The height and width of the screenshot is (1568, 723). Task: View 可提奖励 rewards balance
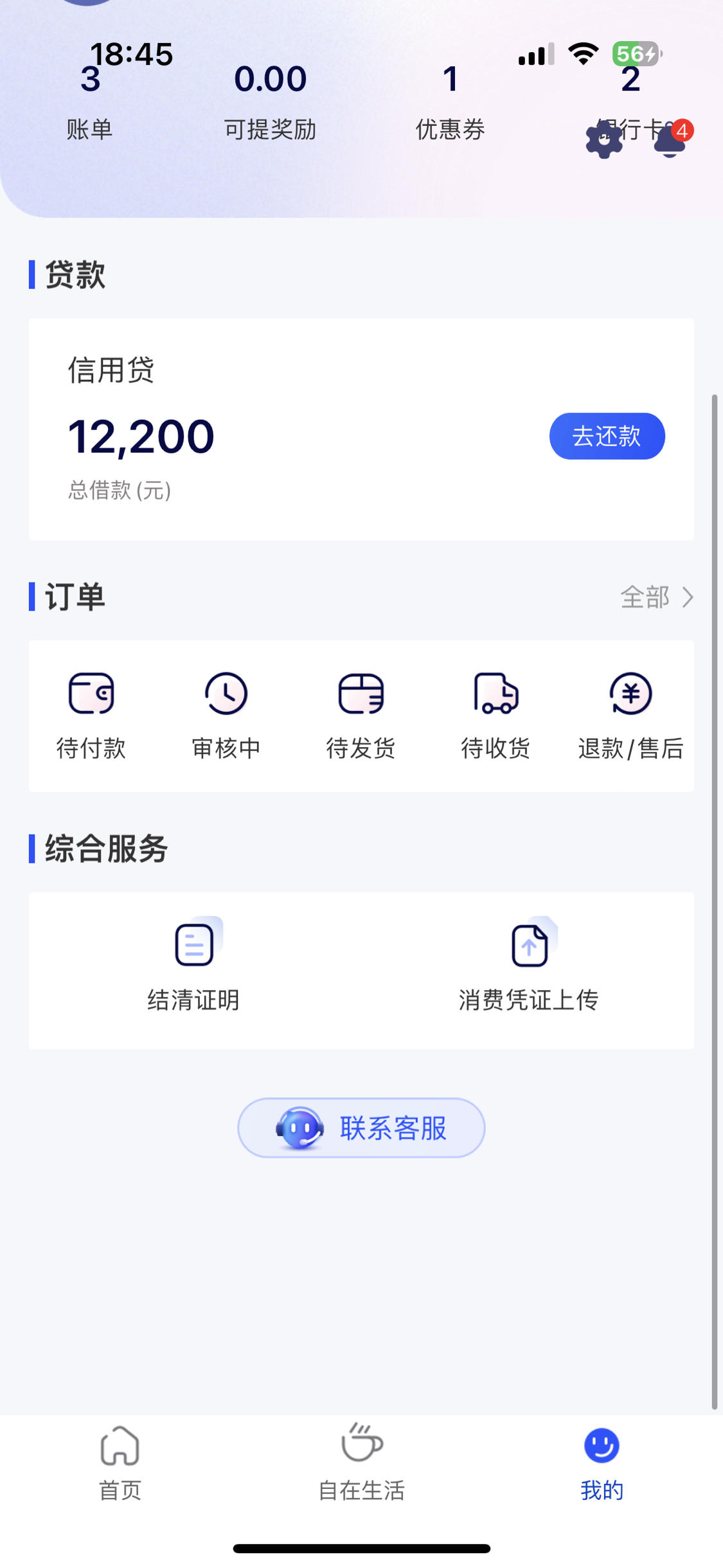270,103
